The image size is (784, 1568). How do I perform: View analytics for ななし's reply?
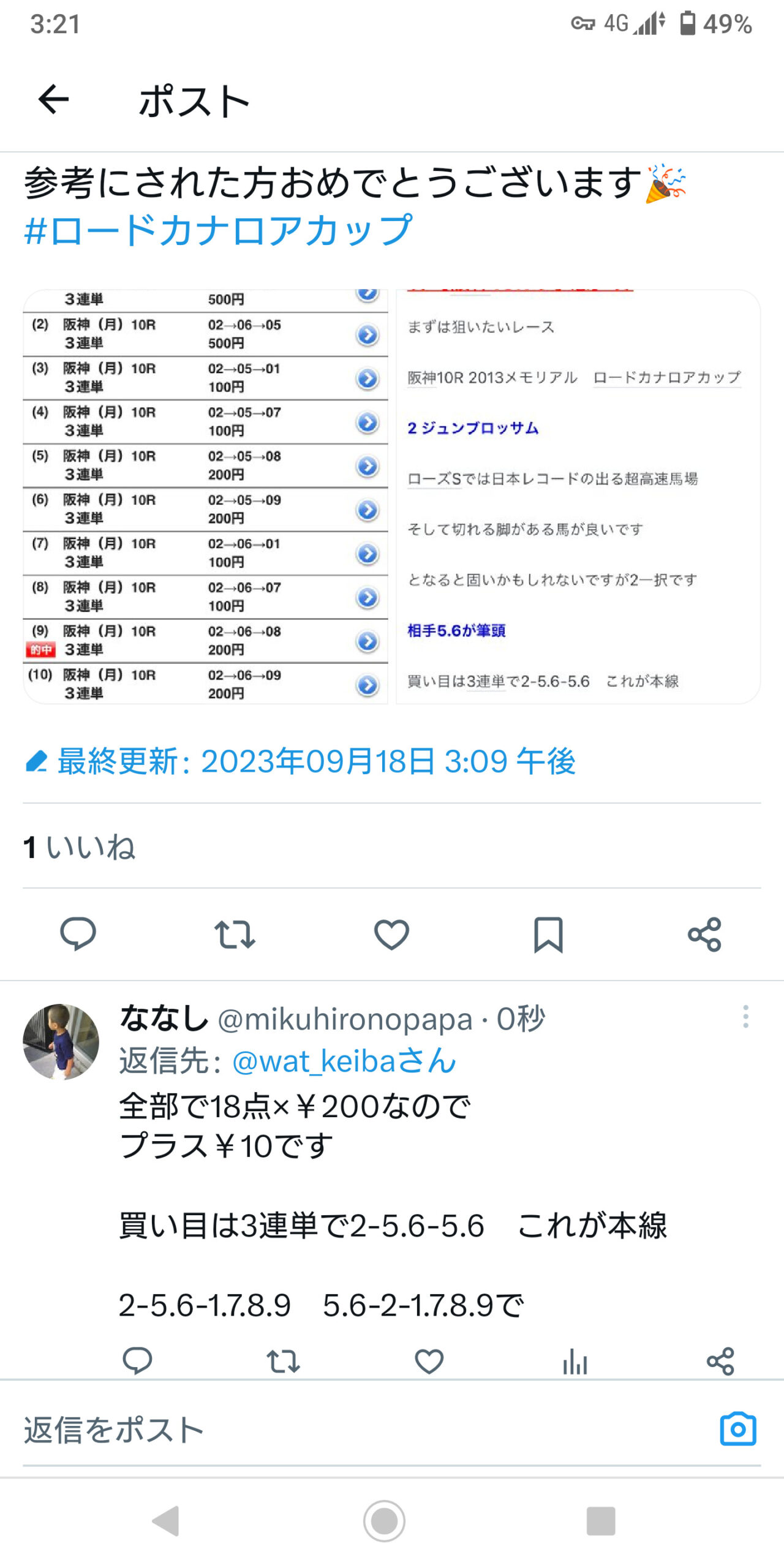[575, 1361]
